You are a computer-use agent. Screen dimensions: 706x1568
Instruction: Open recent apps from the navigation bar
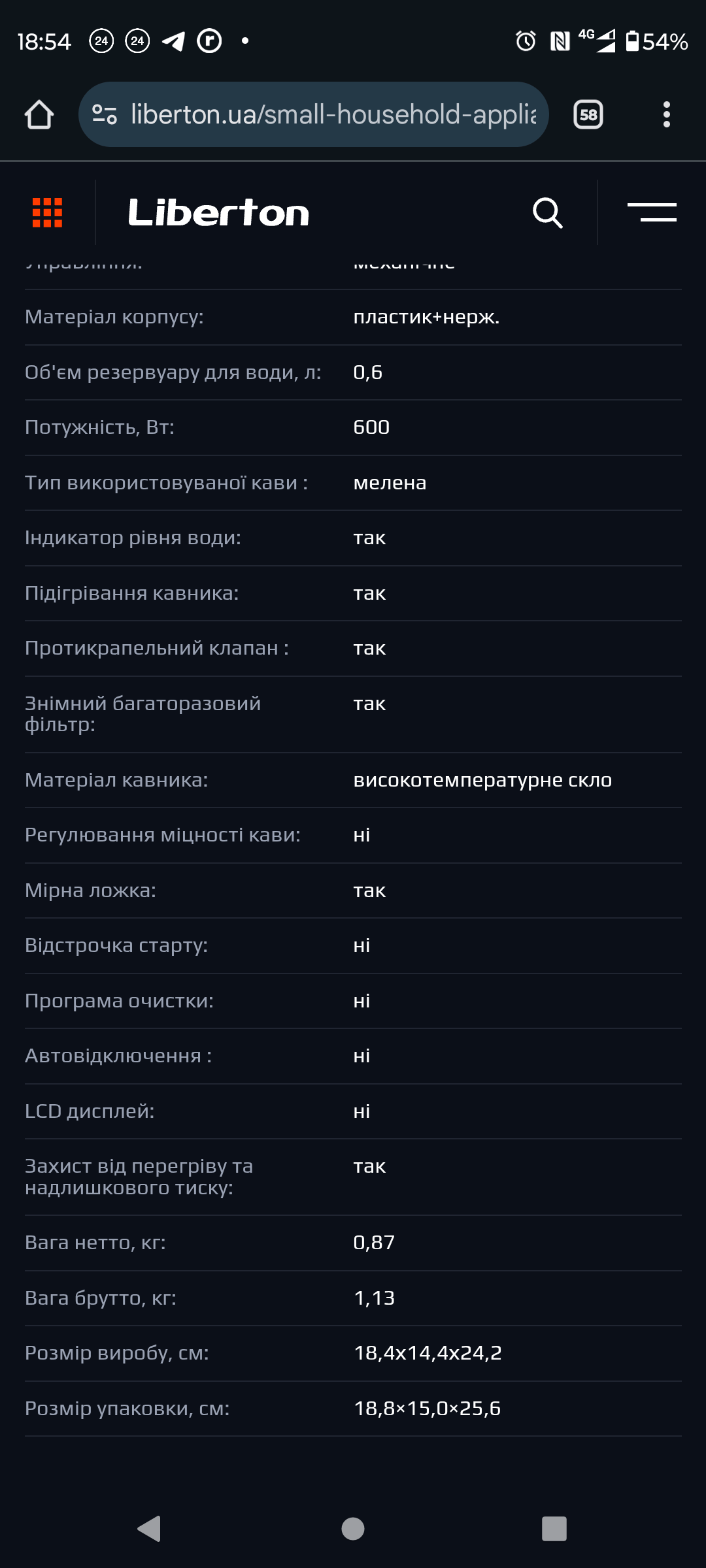(x=554, y=1529)
